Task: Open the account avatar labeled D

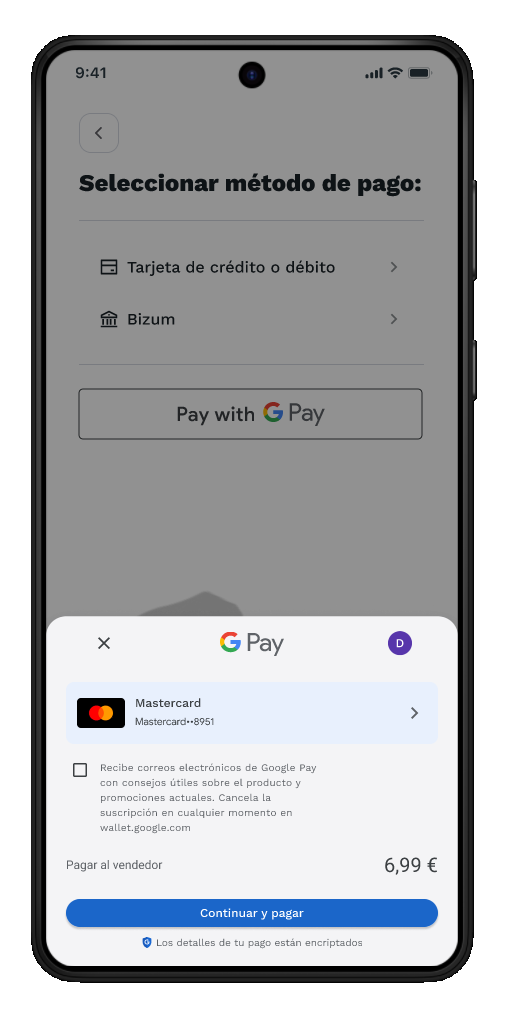Action: (400, 643)
